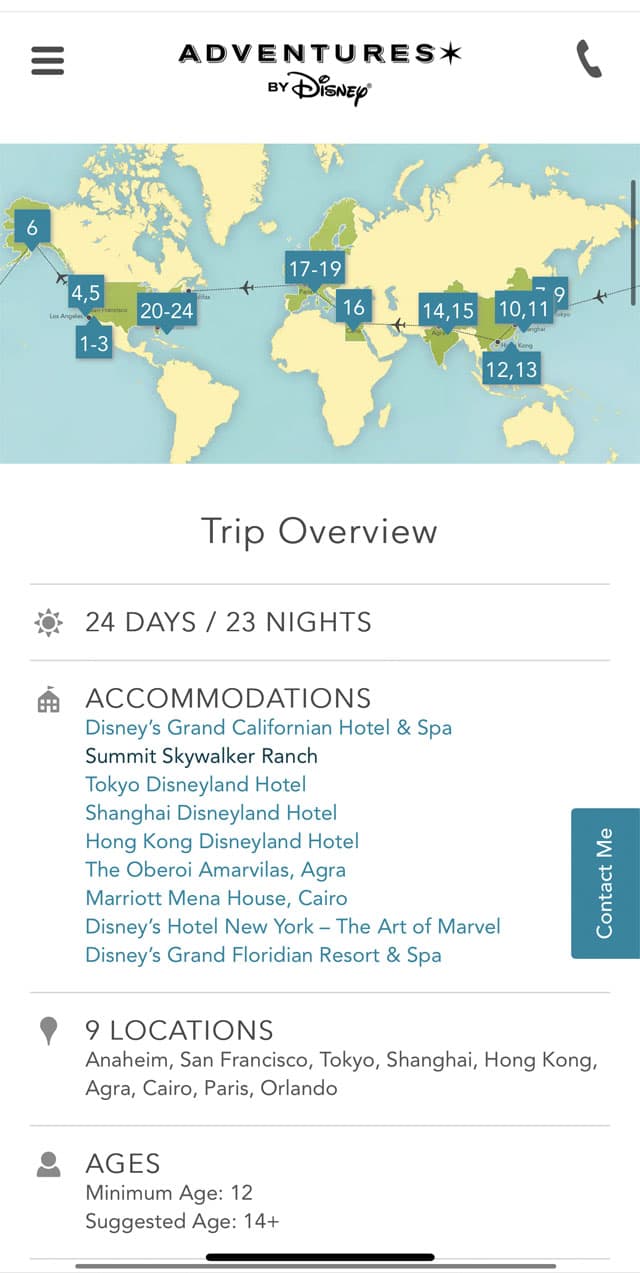Open Disney's Hotel New York – Art of Marvel
This screenshot has height=1273, width=640.
point(293,926)
